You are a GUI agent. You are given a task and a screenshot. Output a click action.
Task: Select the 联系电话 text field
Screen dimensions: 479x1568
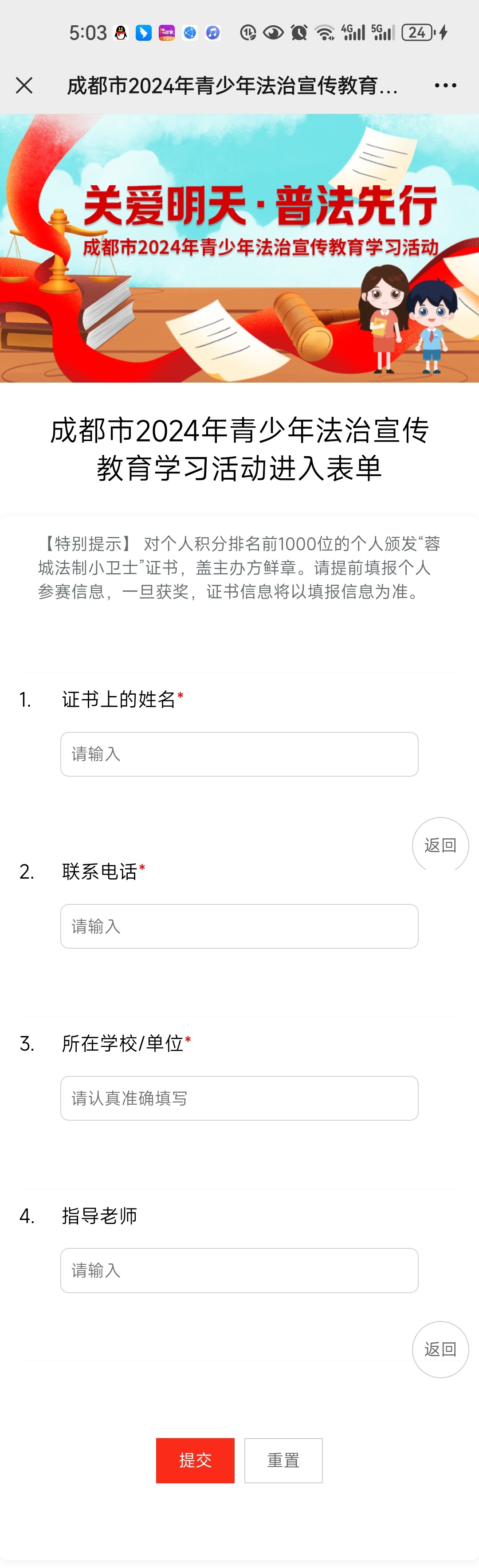[239, 926]
